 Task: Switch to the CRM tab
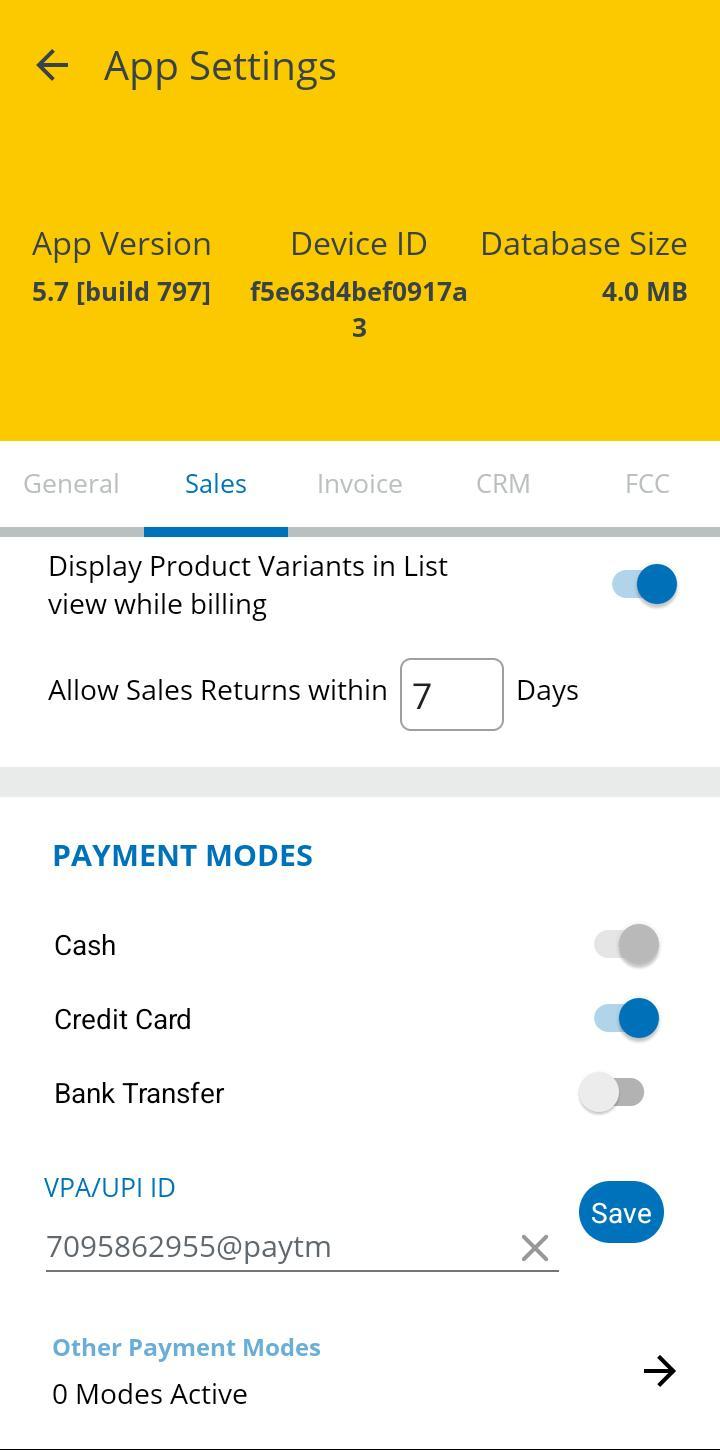pyautogui.click(x=503, y=484)
